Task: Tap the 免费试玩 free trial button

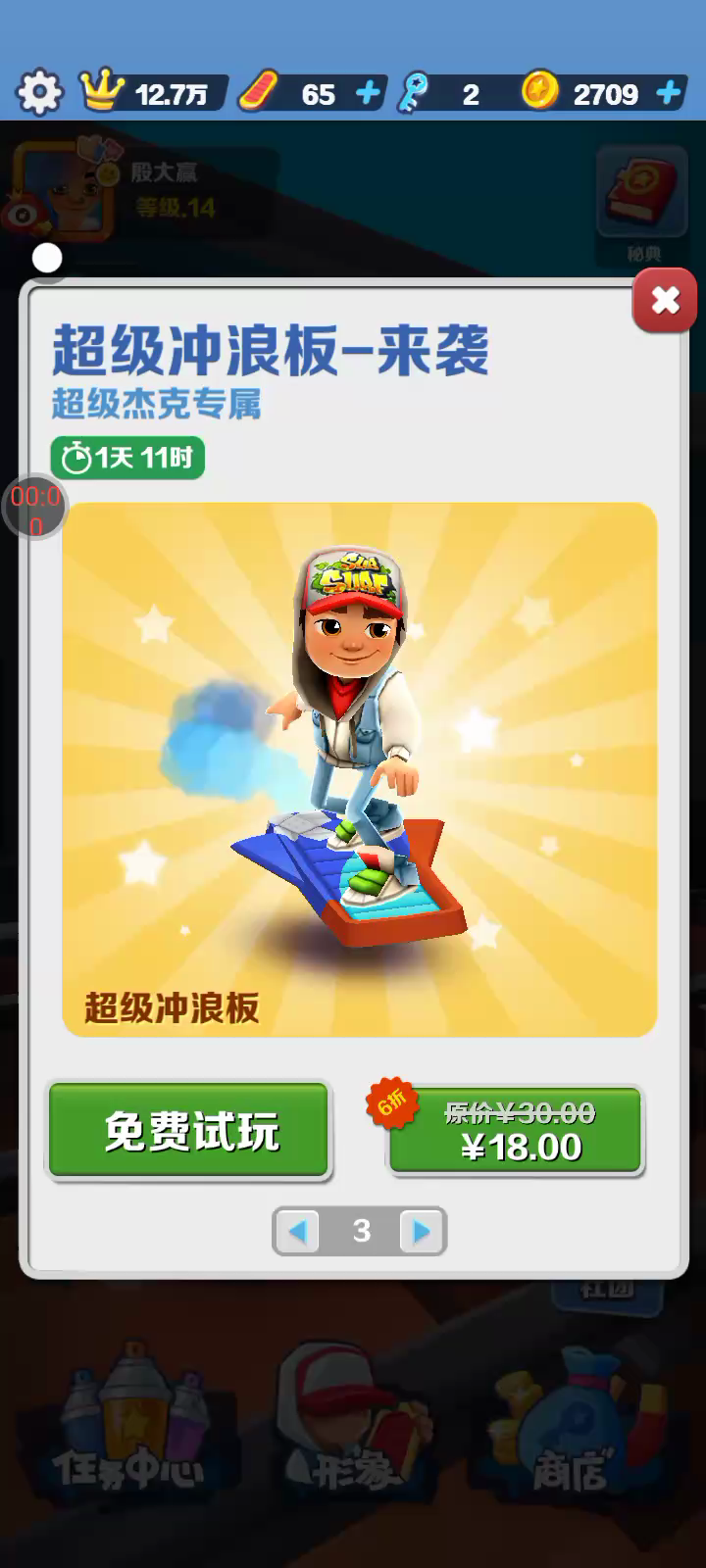Action: pos(189,1130)
